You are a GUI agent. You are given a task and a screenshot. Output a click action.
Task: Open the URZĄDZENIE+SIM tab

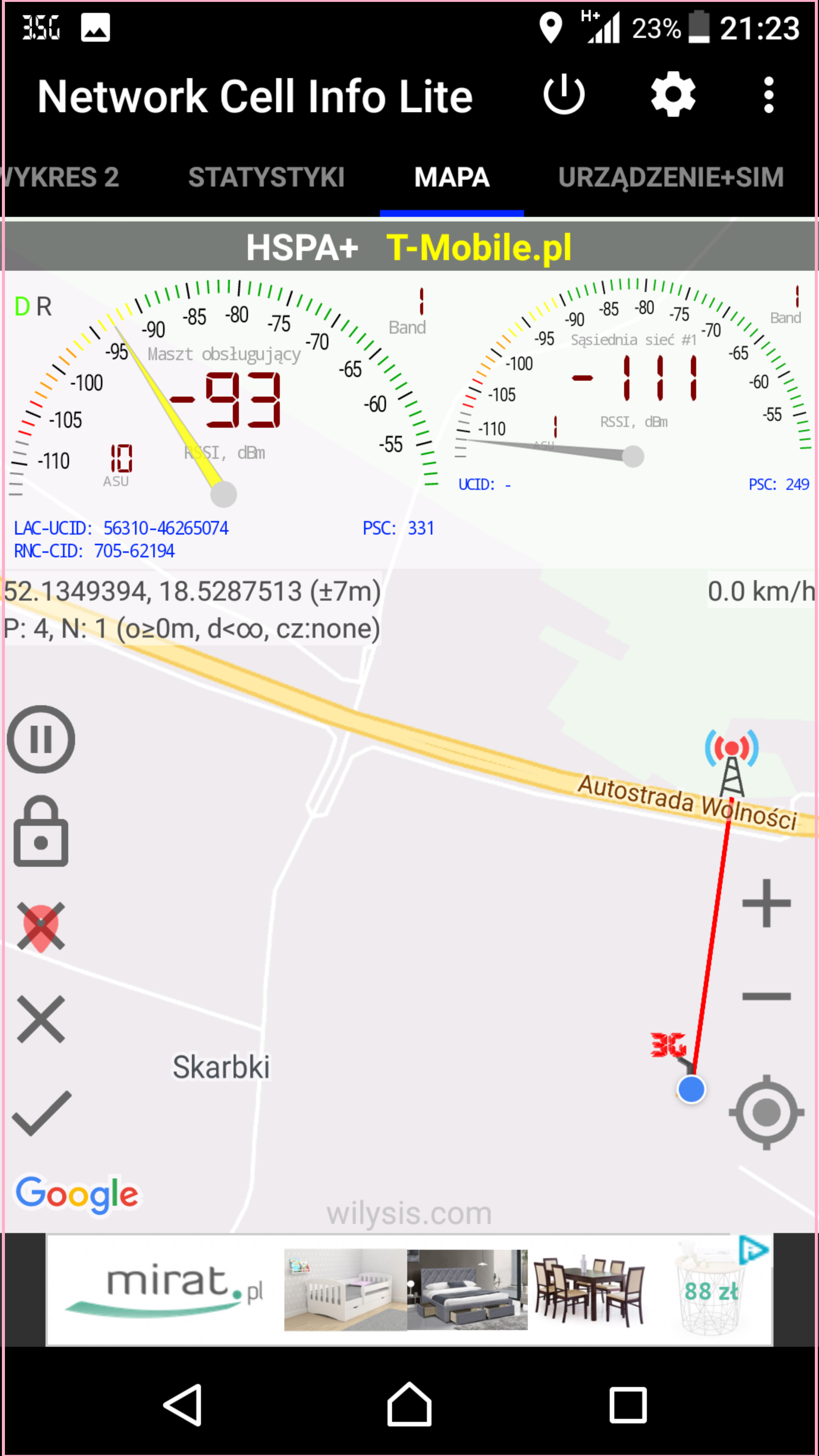pyautogui.click(x=670, y=177)
